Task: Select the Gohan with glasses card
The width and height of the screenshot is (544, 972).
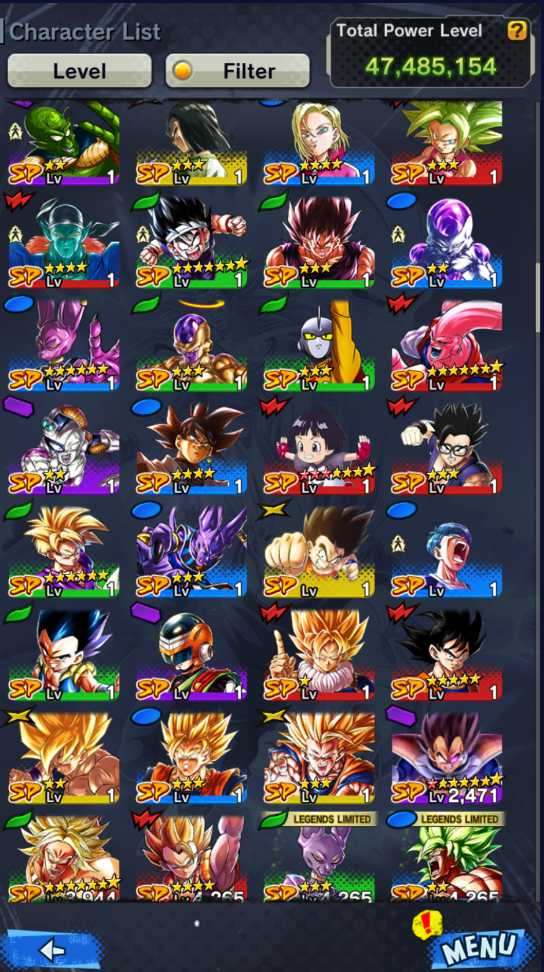Action: (x=447, y=448)
